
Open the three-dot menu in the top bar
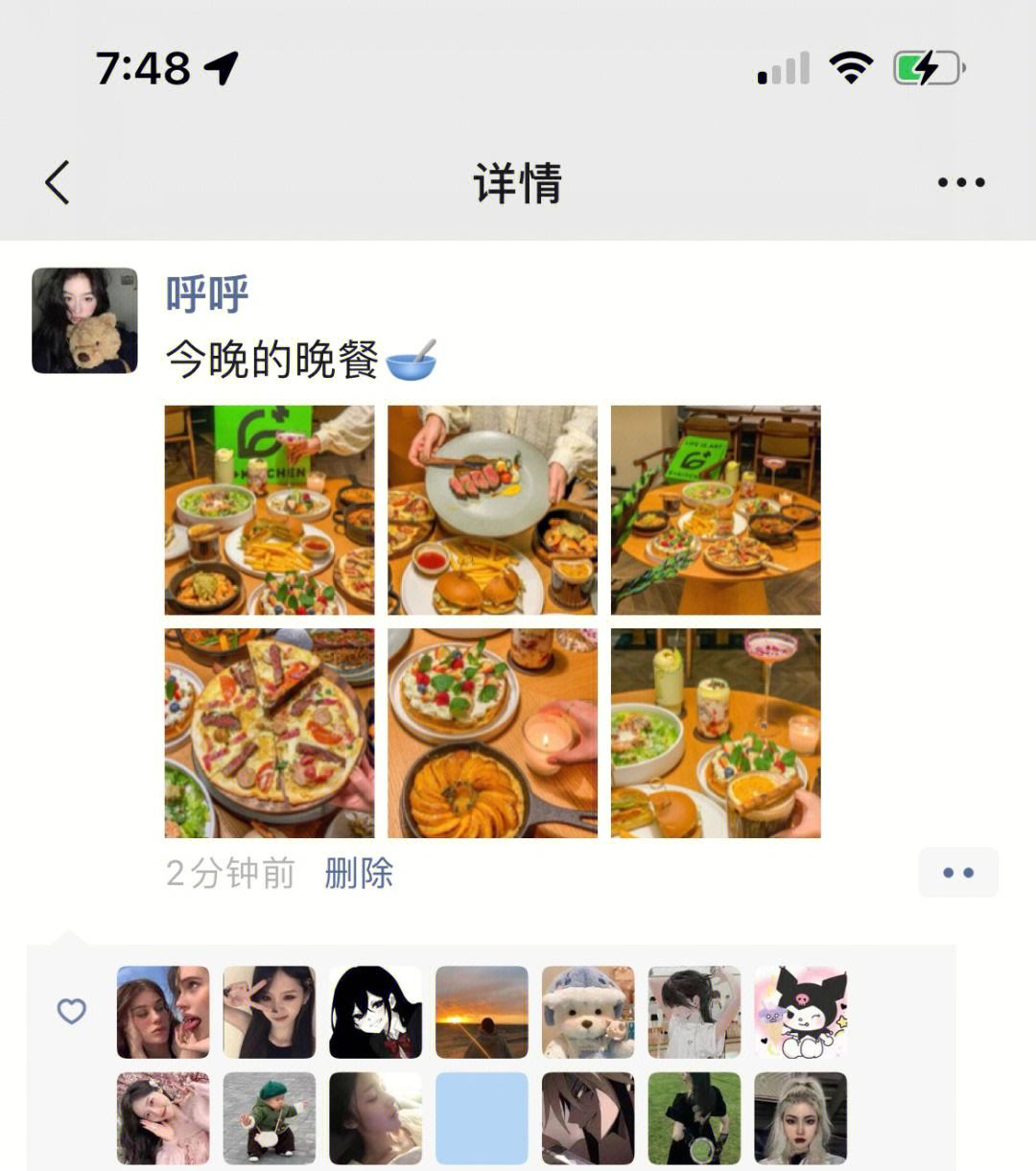(x=960, y=182)
